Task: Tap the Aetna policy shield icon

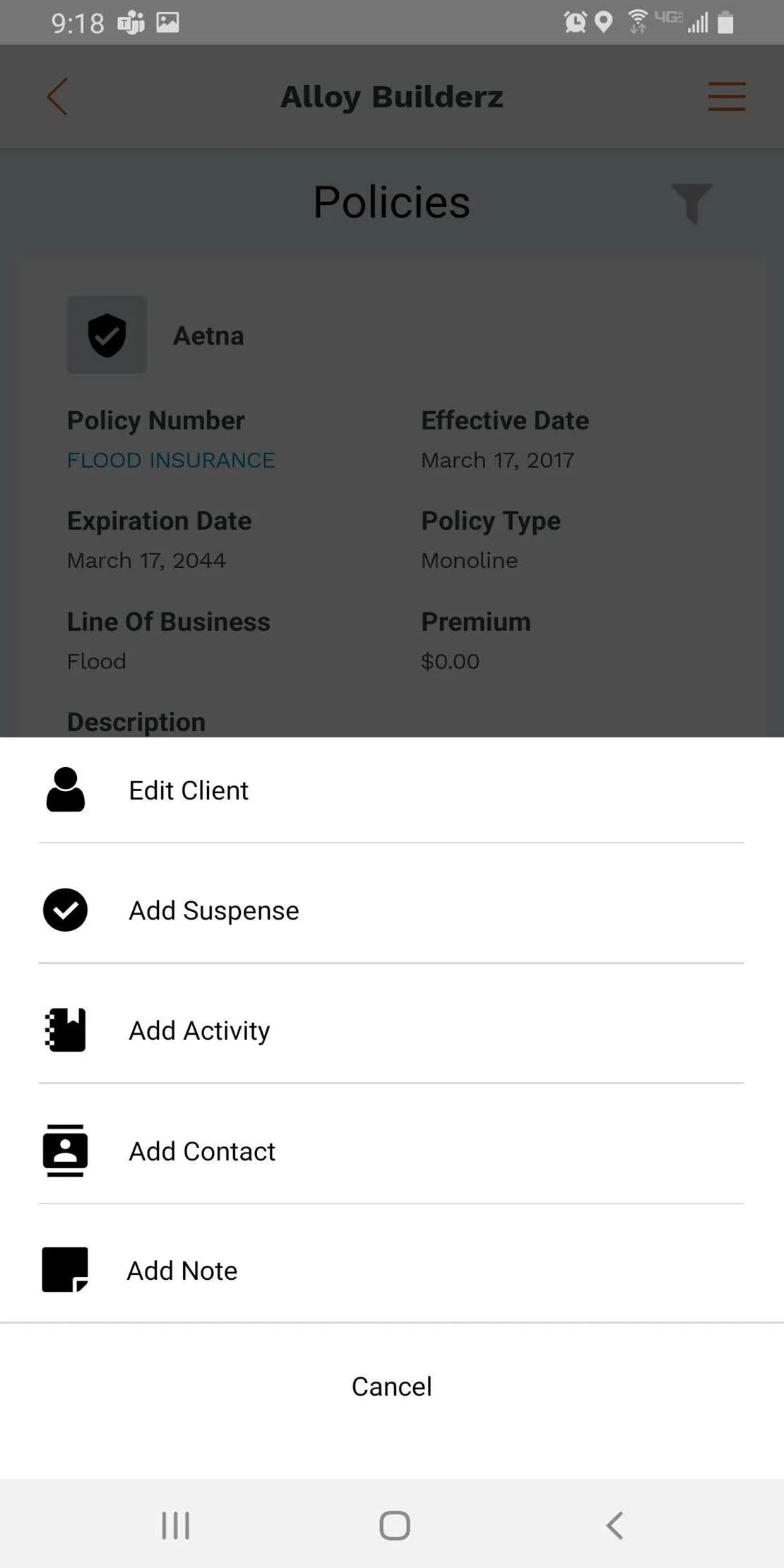Action: (107, 335)
